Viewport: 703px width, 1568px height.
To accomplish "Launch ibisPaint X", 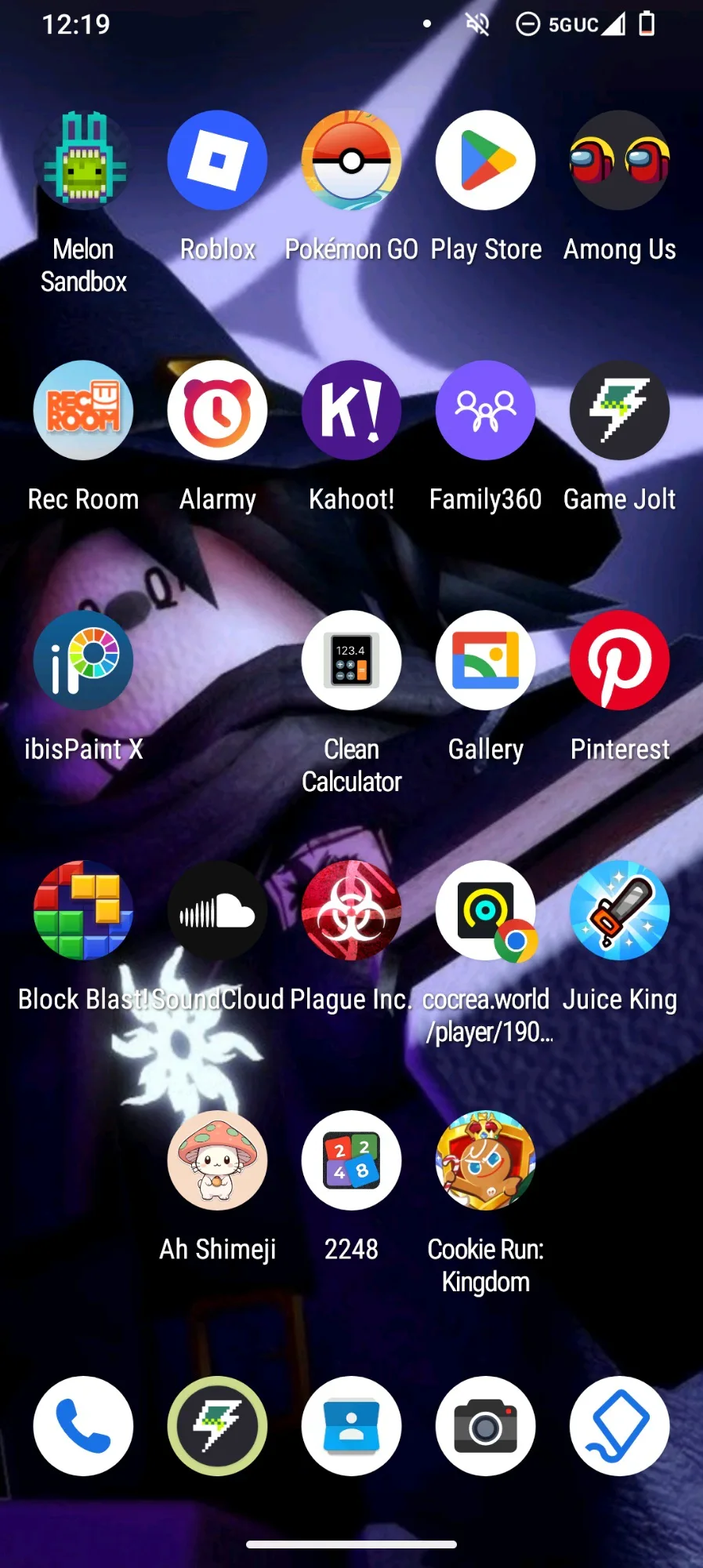I will coord(83,660).
